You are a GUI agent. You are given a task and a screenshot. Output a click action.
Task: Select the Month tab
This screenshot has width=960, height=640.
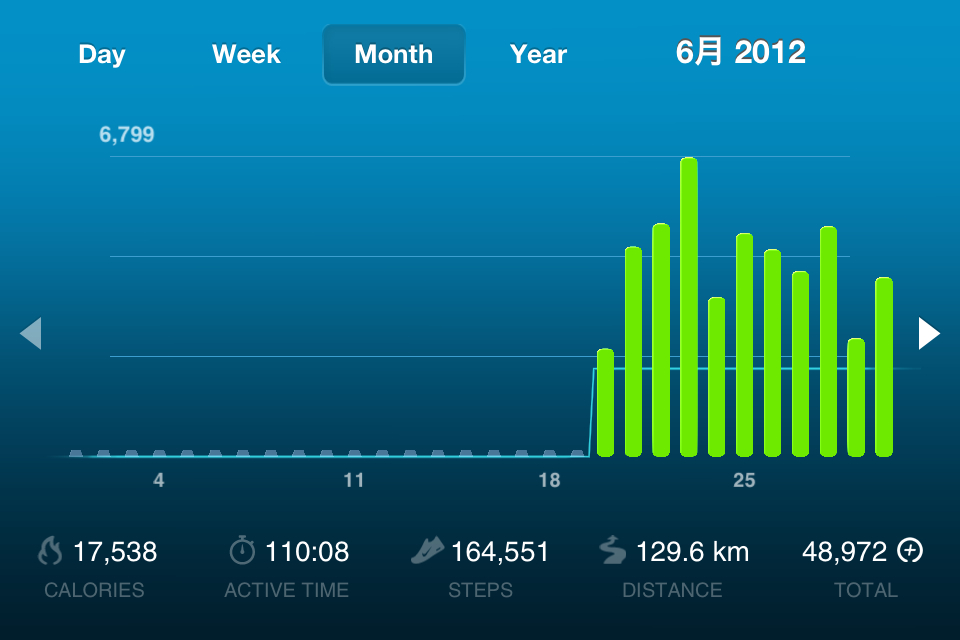pos(393,54)
